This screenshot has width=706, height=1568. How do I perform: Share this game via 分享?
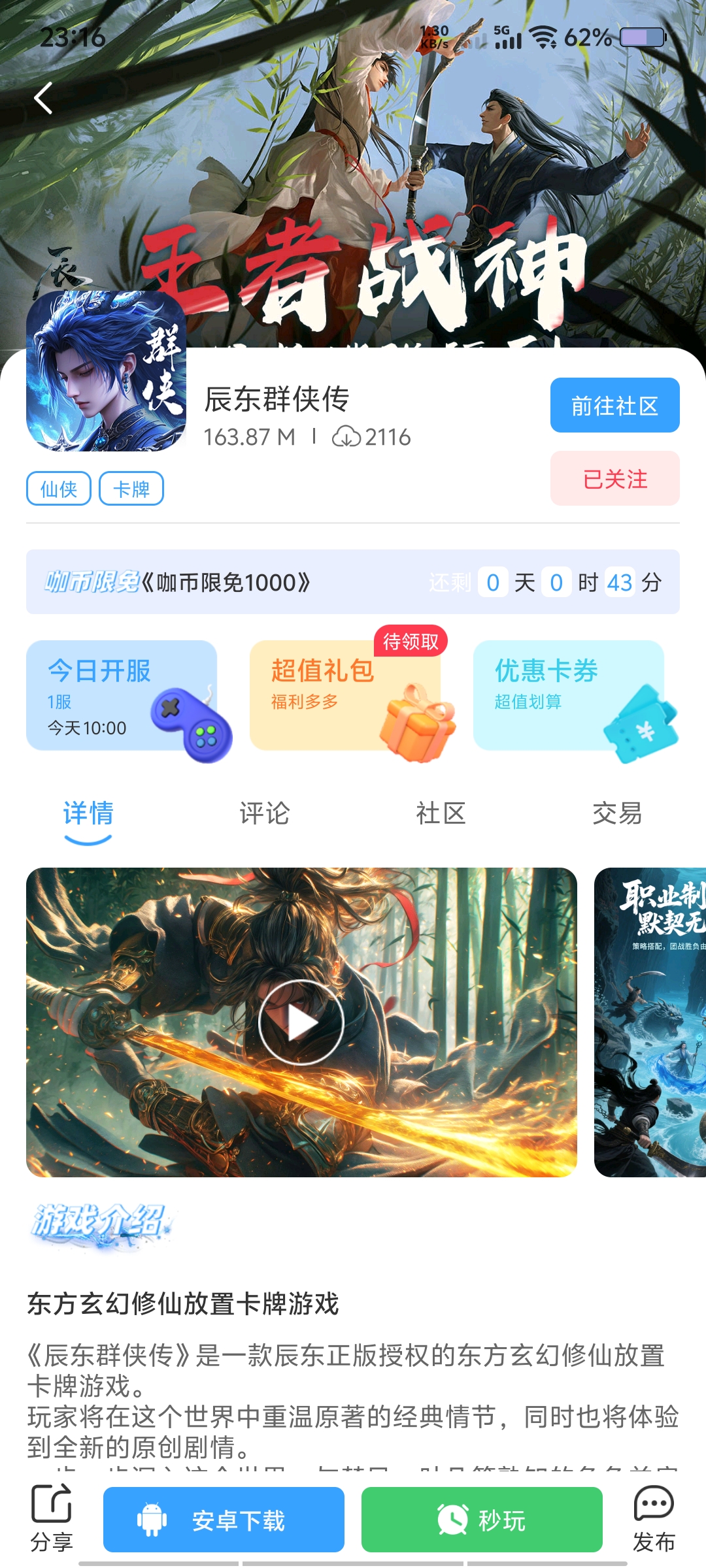[51, 1519]
